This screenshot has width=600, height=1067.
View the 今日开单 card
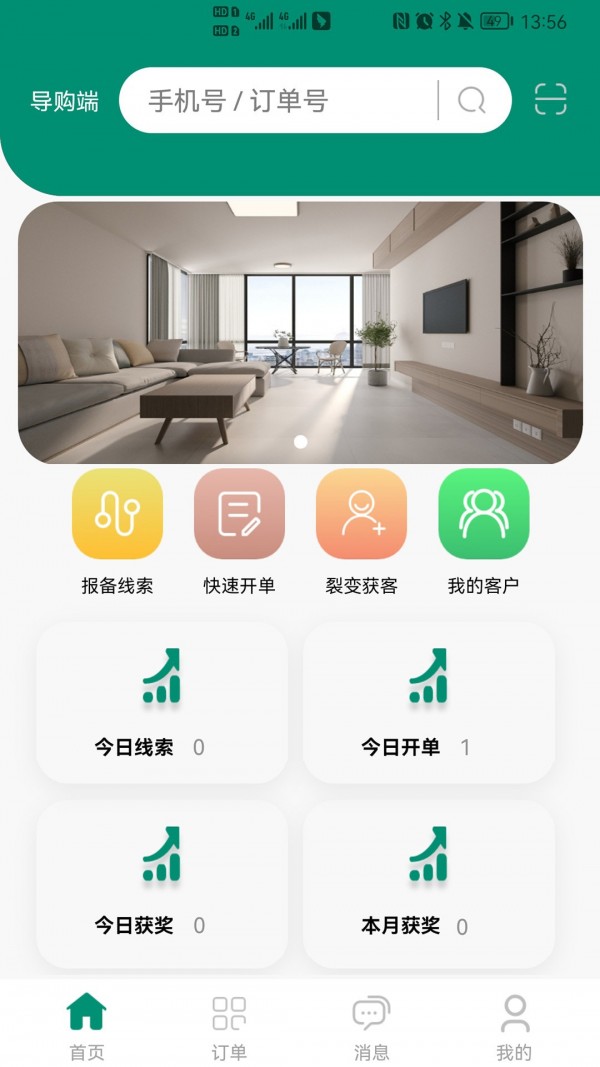point(428,702)
